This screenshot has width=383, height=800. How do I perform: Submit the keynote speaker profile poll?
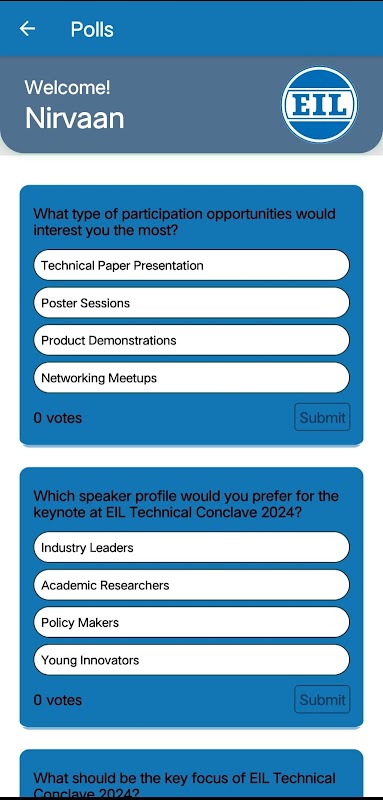[322, 699]
